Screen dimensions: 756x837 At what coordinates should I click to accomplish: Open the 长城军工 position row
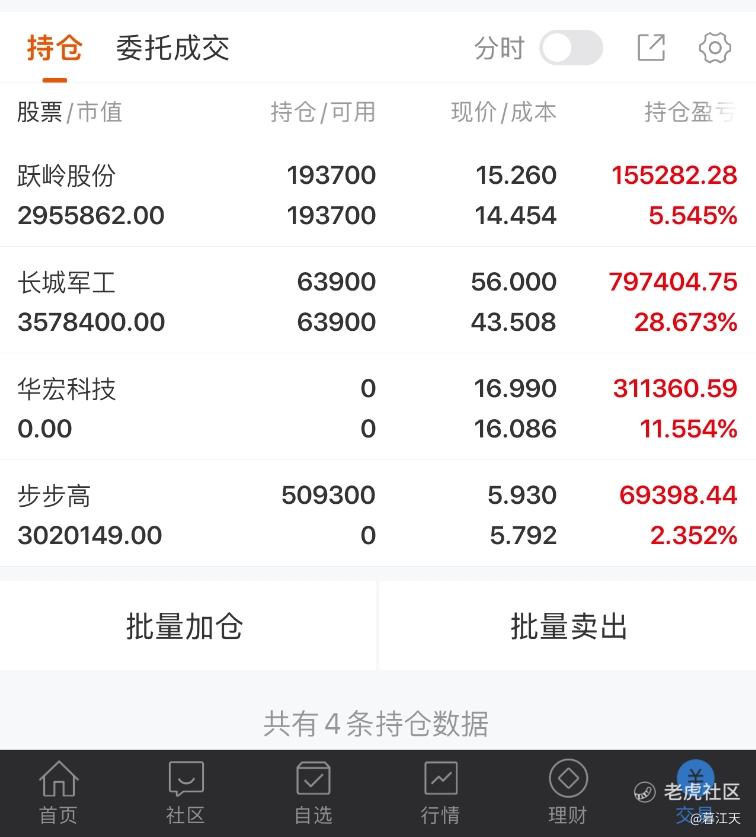click(x=378, y=301)
